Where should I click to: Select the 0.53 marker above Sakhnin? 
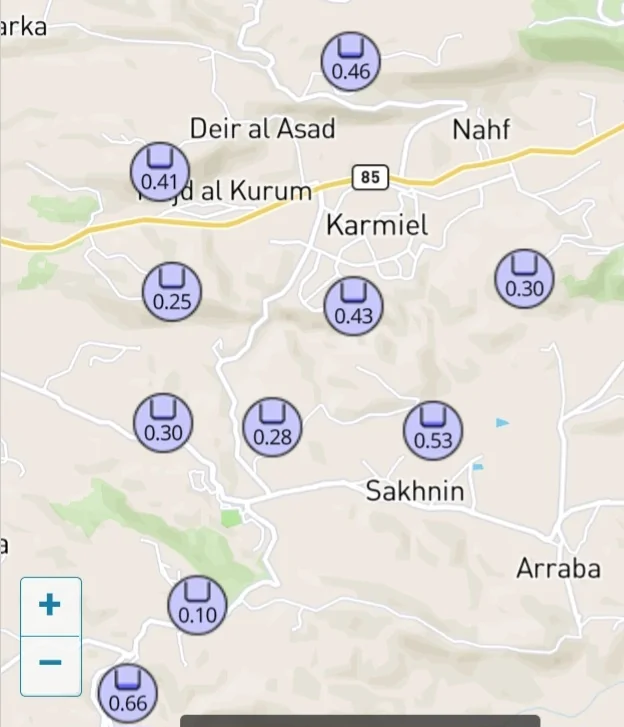433,430
